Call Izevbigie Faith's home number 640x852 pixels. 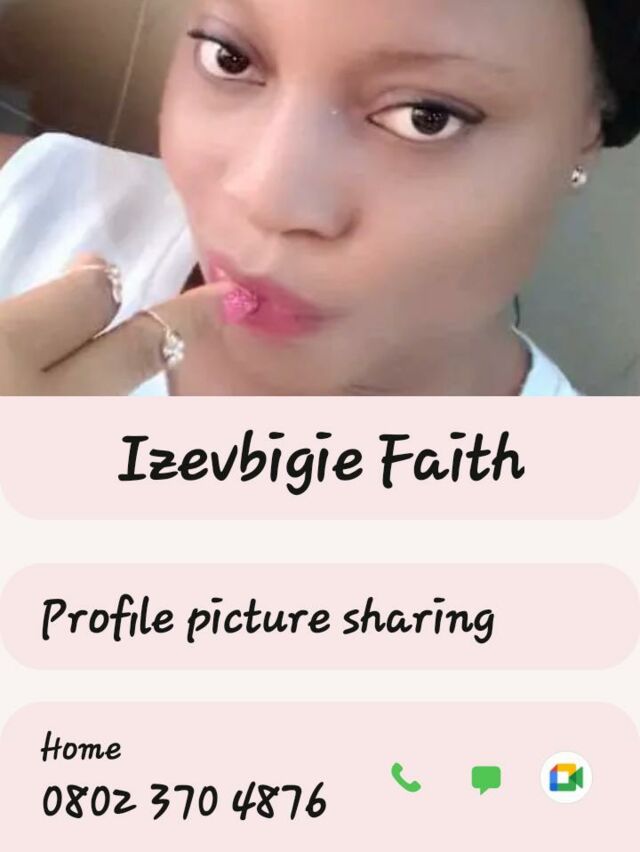(x=405, y=777)
